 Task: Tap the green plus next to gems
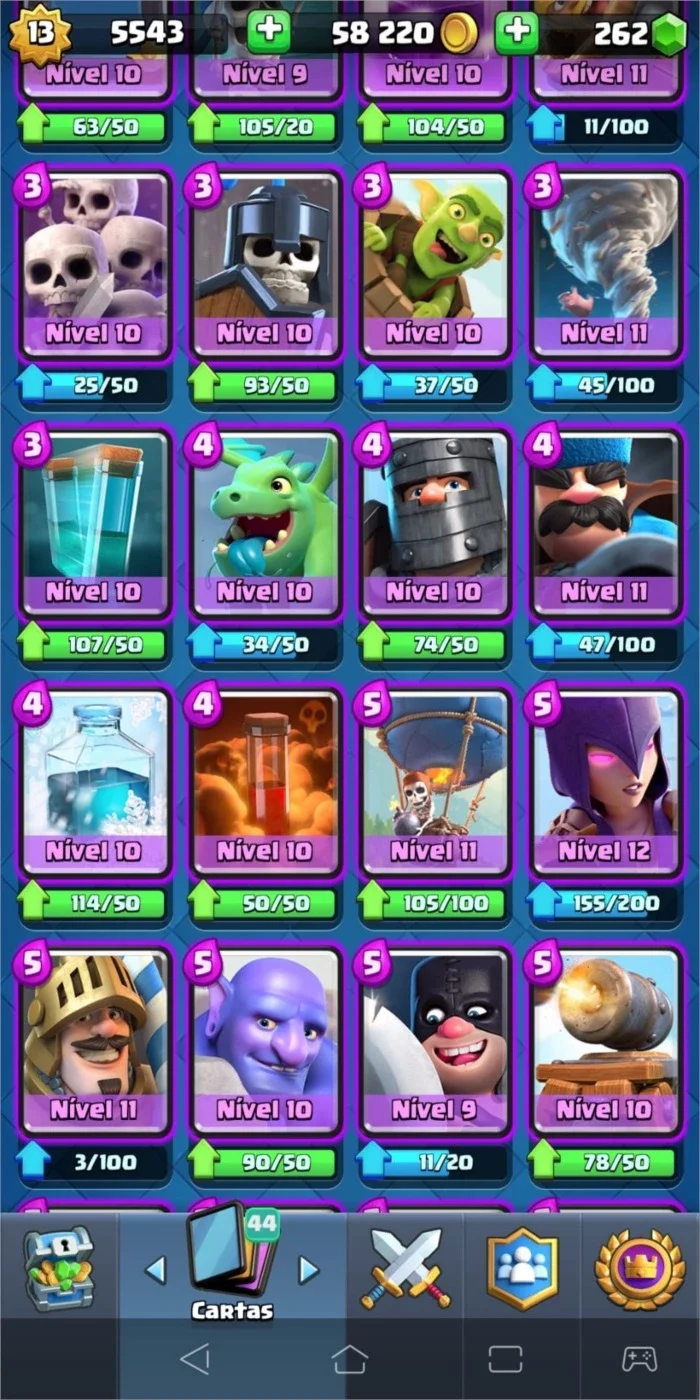[x=516, y=33]
